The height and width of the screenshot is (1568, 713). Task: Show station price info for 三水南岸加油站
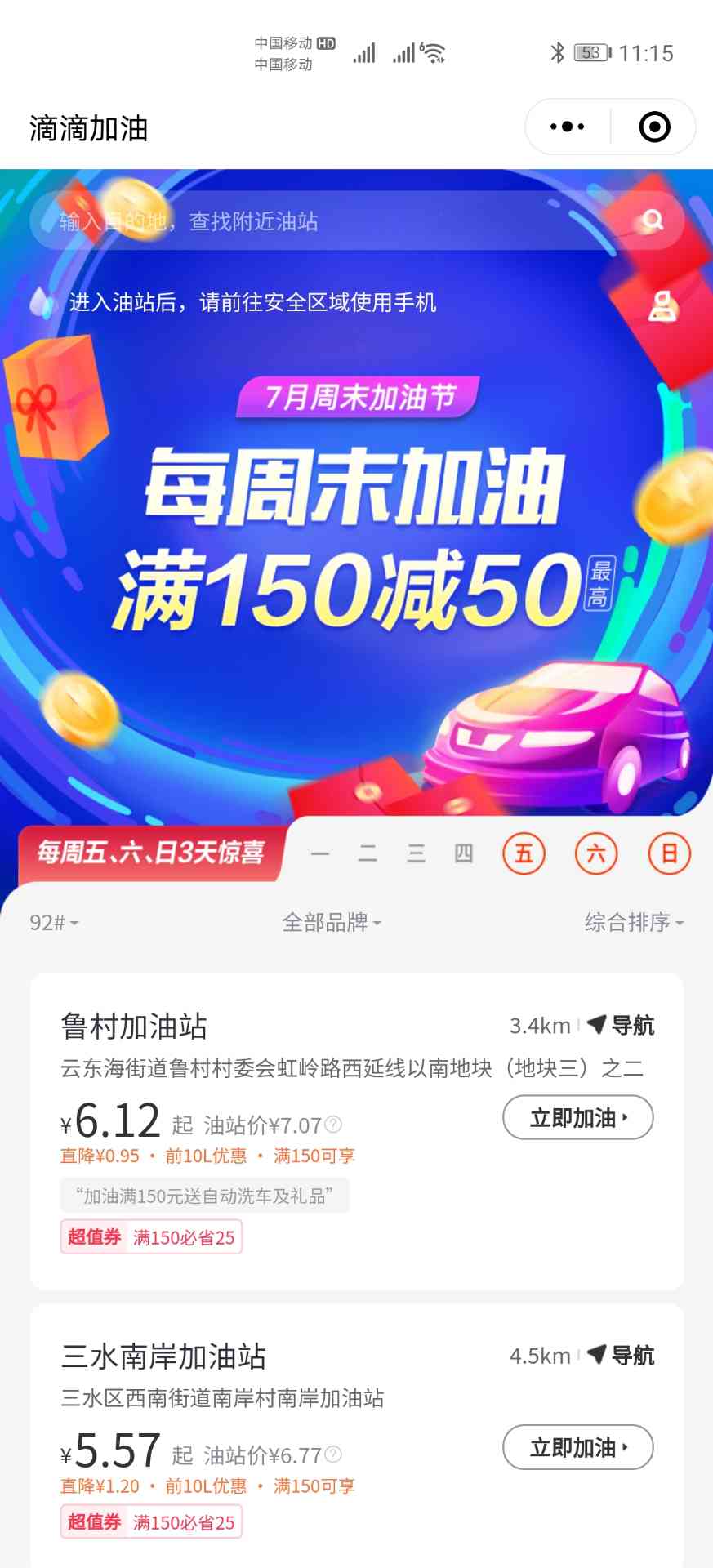coord(333,1454)
